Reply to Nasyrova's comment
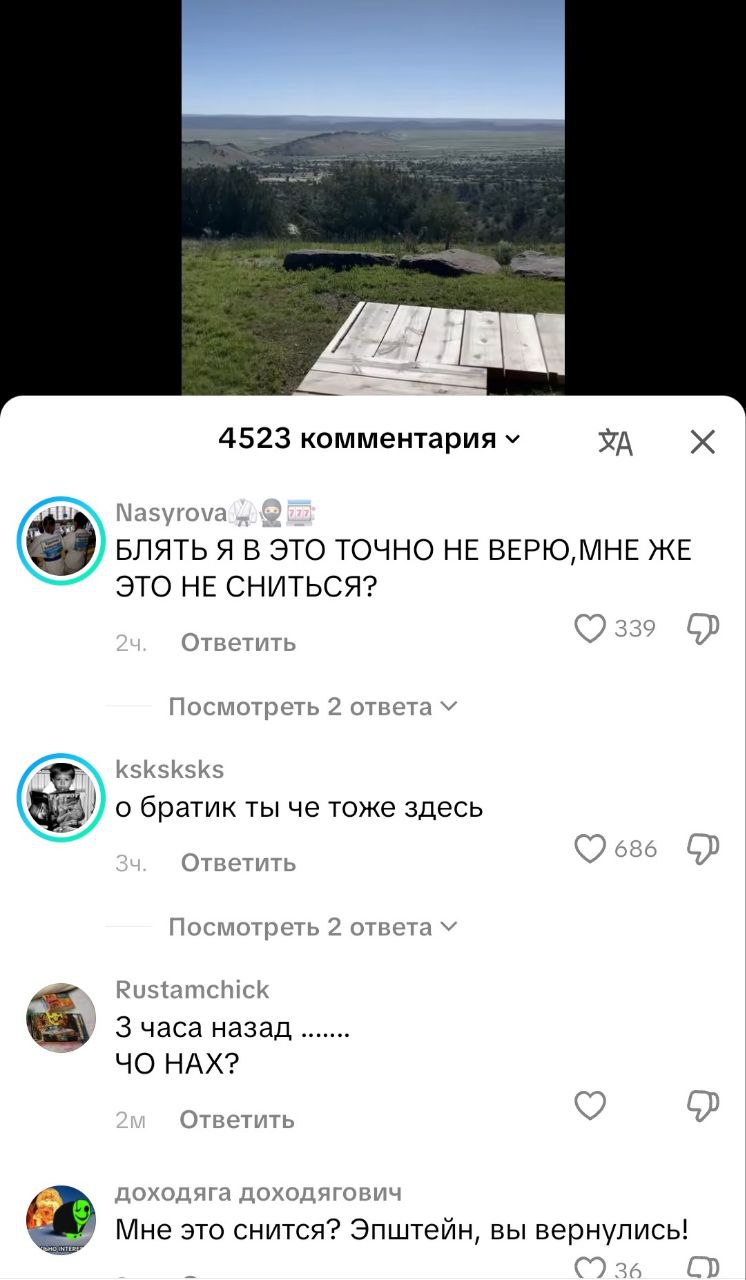746x1280 pixels. 238,643
